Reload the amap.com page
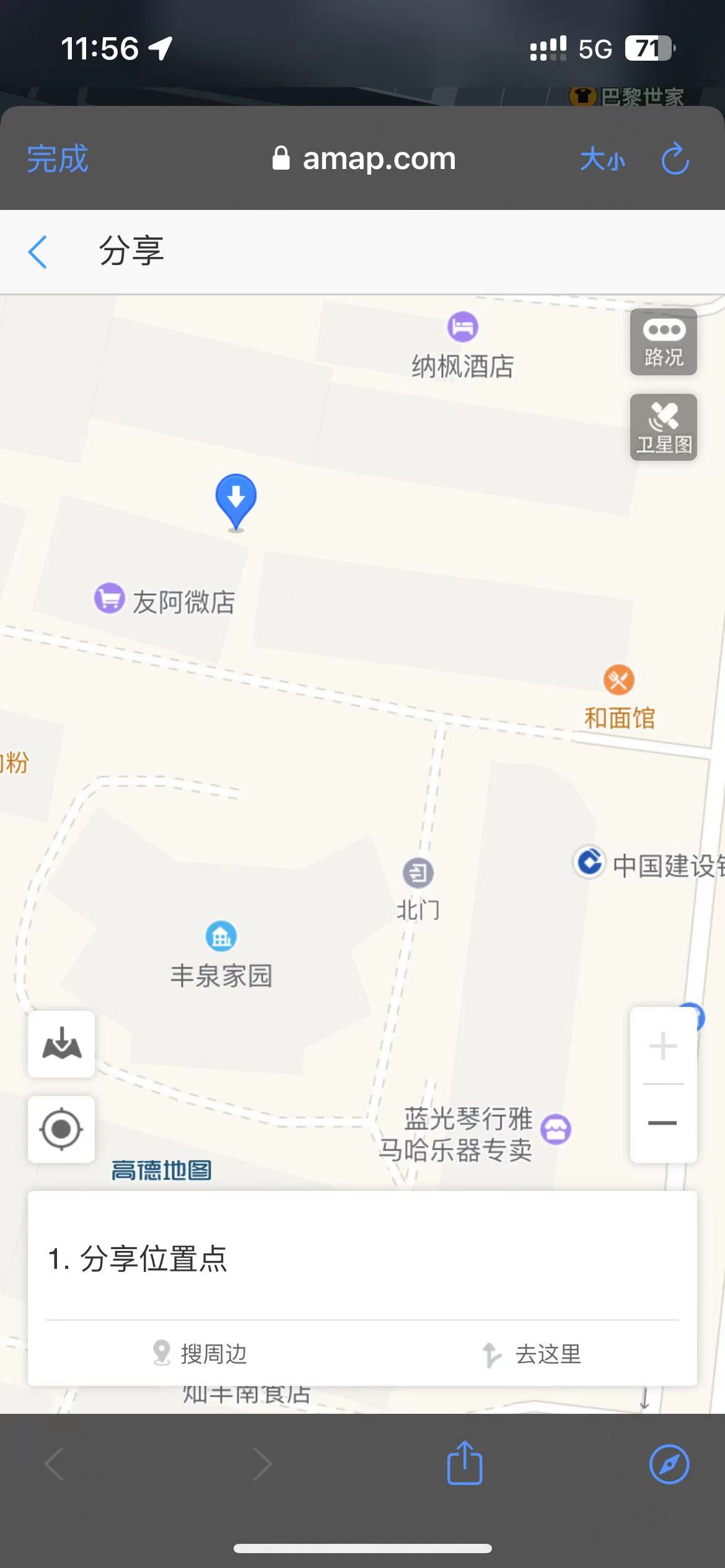Viewport: 725px width, 1568px height. pyautogui.click(x=675, y=159)
